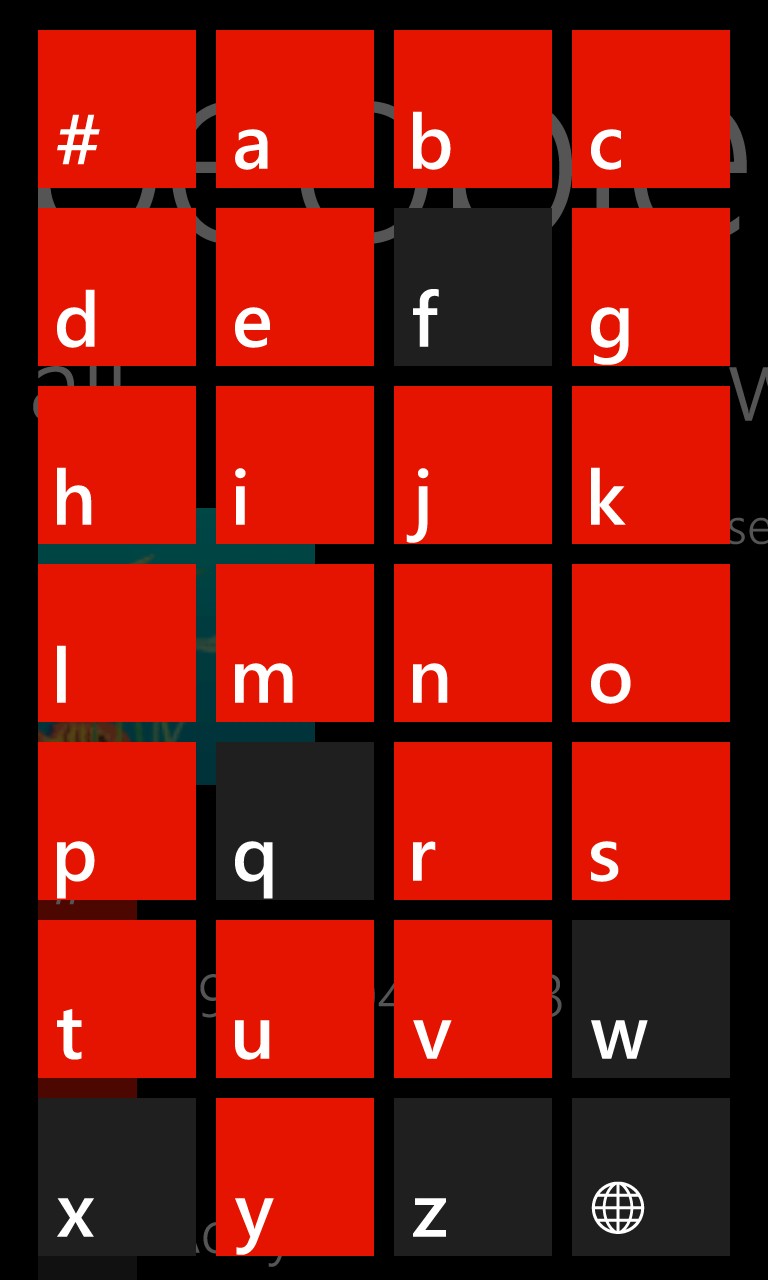768x1280 pixels.
Task: Open the m letter group
Action: (295, 643)
